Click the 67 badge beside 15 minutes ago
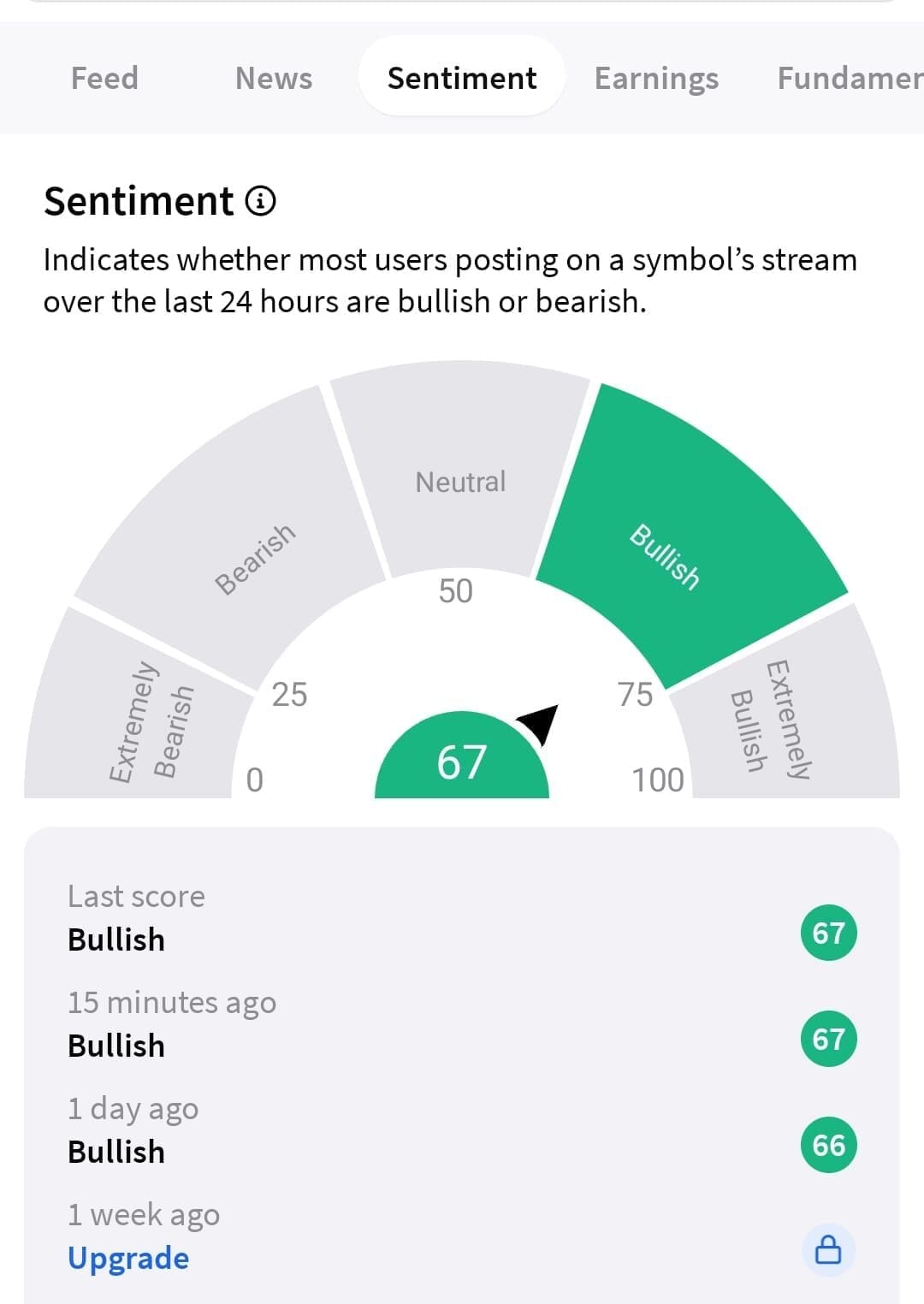The width and height of the screenshot is (924, 1304). 826,1038
